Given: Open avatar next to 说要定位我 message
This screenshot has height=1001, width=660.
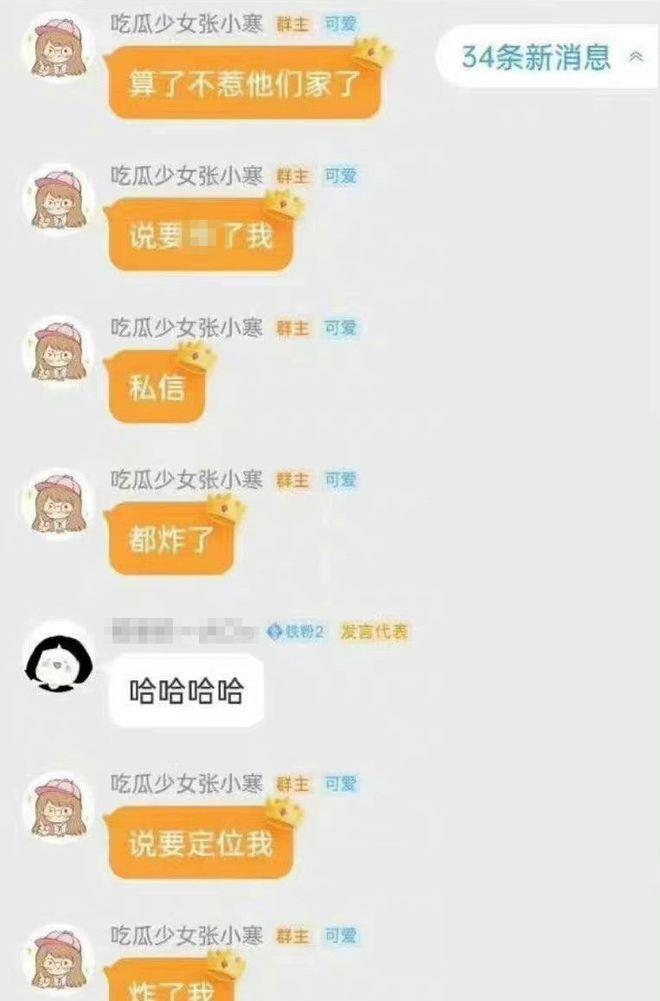Looking at the screenshot, I should coord(59,808).
